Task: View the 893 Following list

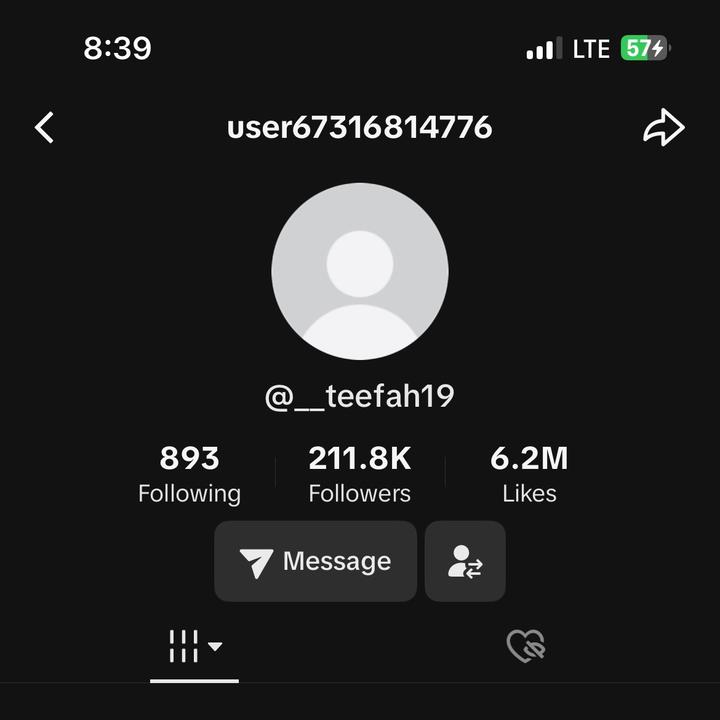Action: point(189,475)
